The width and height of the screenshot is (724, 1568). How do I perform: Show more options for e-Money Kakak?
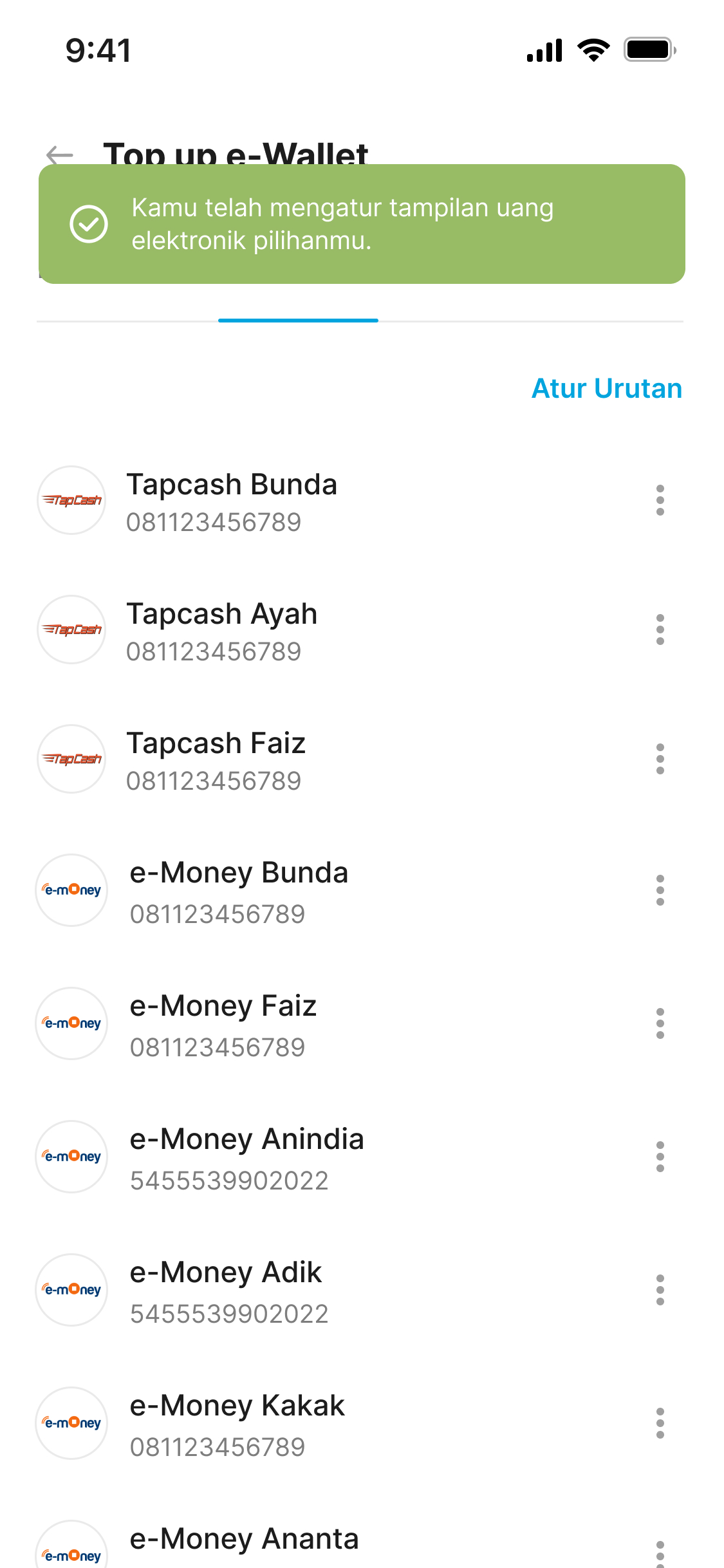tap(660, 1423)
